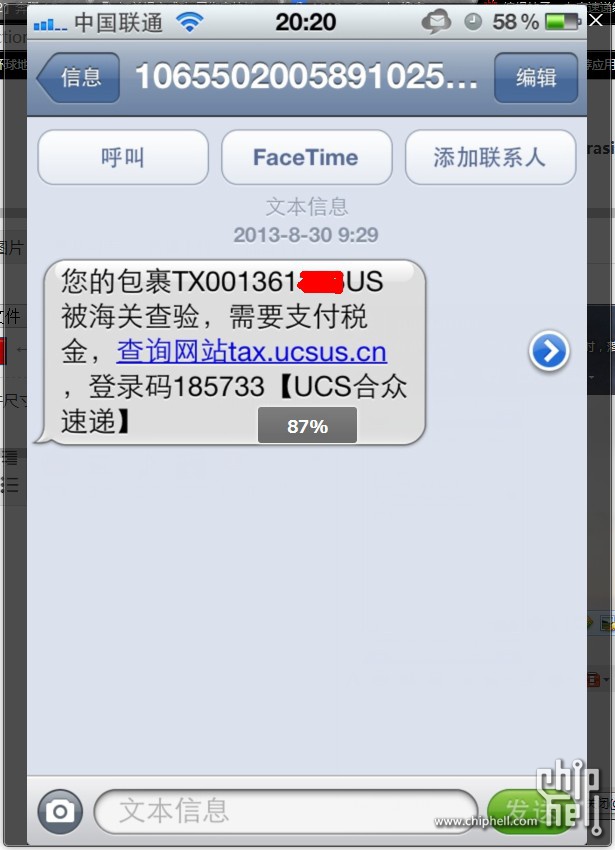Focus the 文本信息 text field
Viewport: 615px width, 850px height.
(285, 811)
